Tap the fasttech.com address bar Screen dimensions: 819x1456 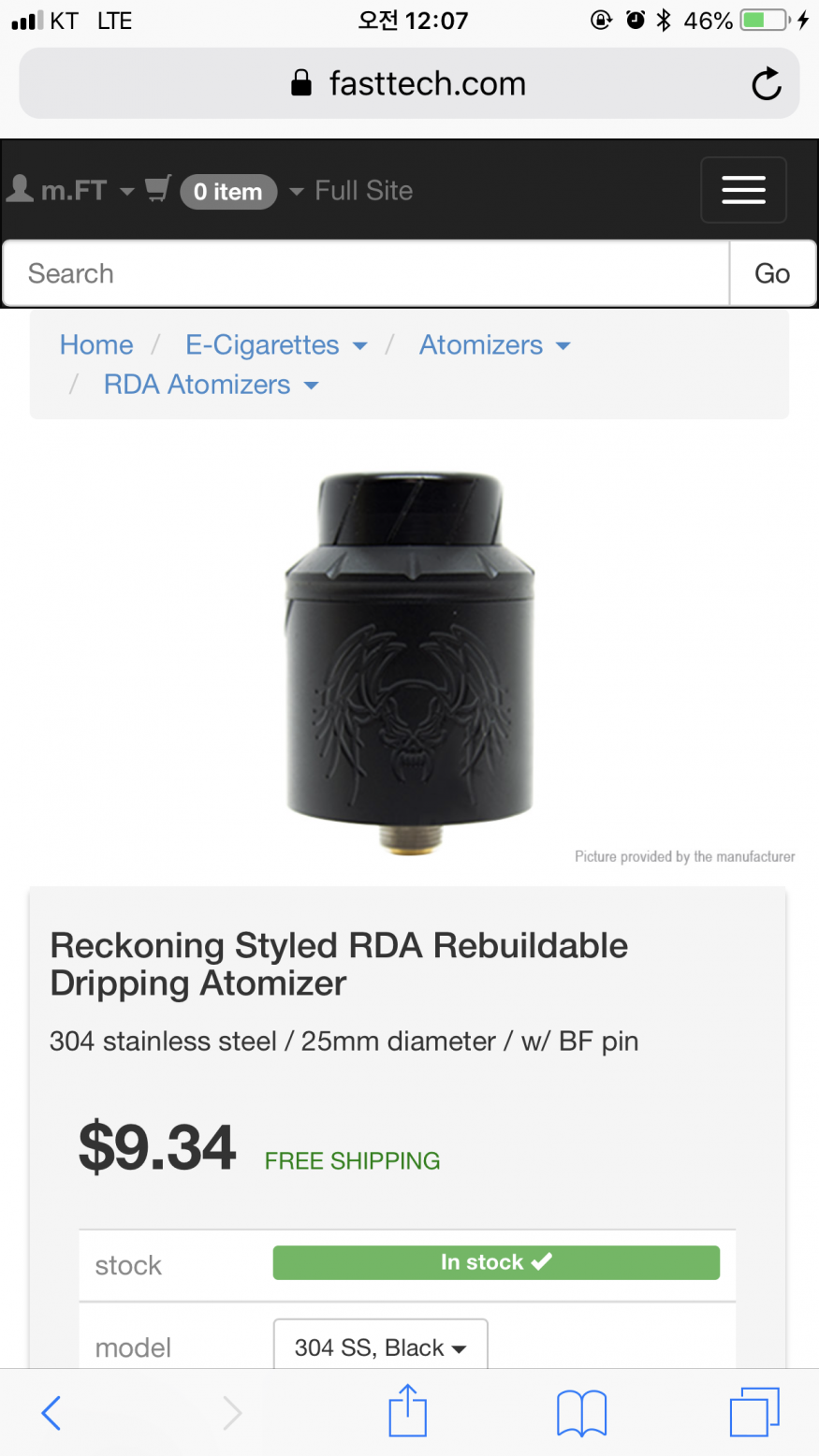(409, 84)
